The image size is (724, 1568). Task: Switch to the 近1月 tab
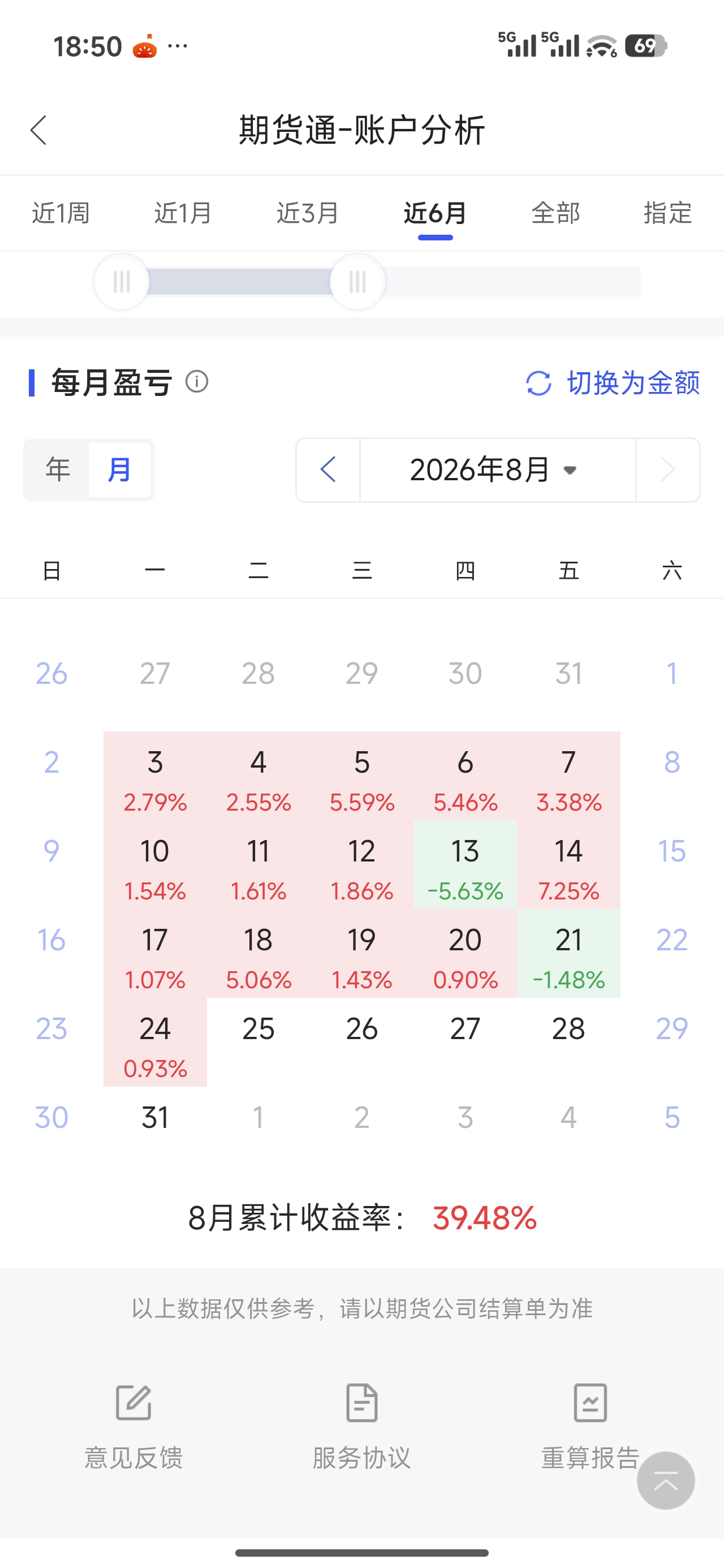[x=183, y=213]
